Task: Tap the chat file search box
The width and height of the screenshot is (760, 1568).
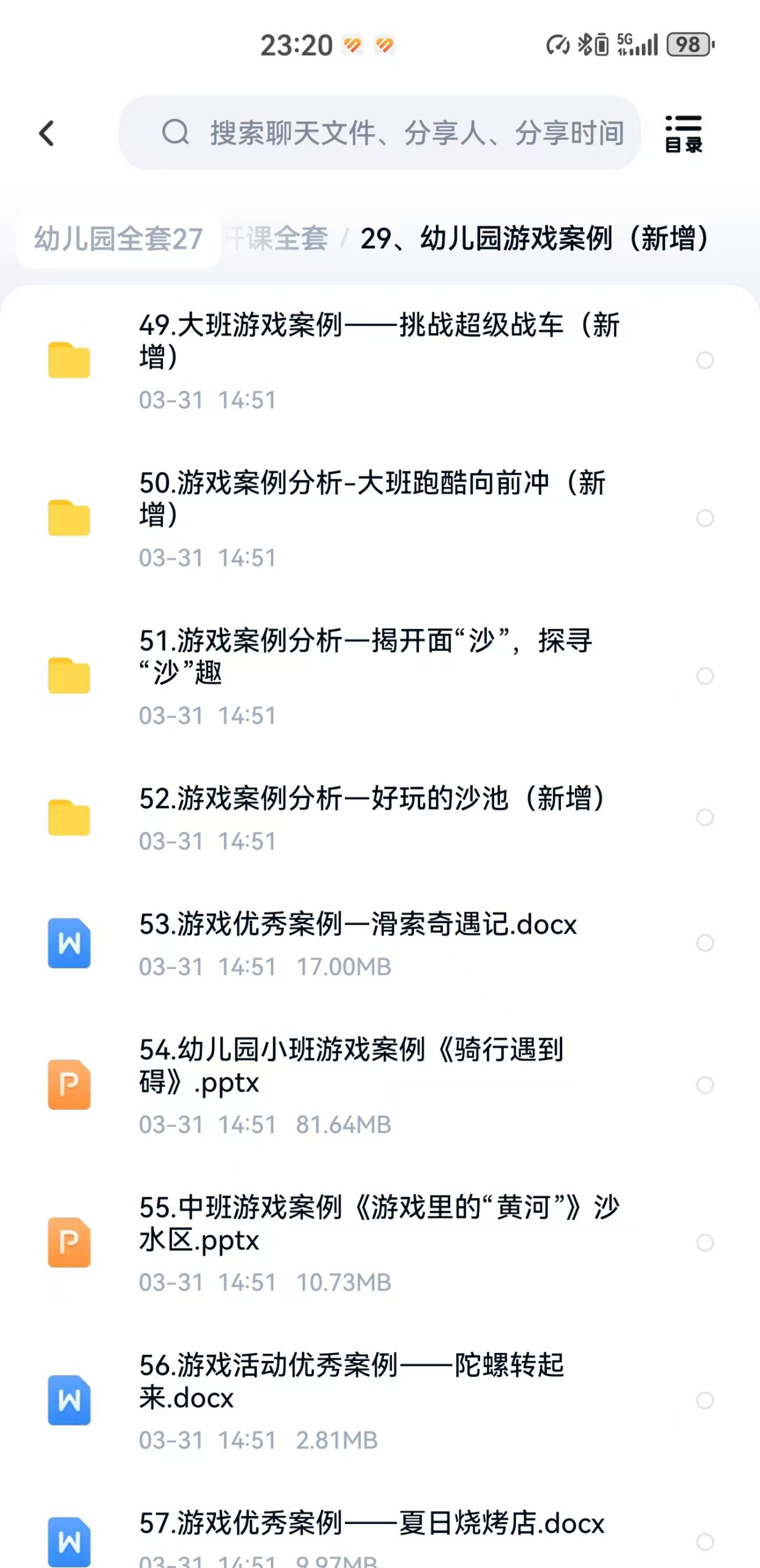Action: click(380, 133)
